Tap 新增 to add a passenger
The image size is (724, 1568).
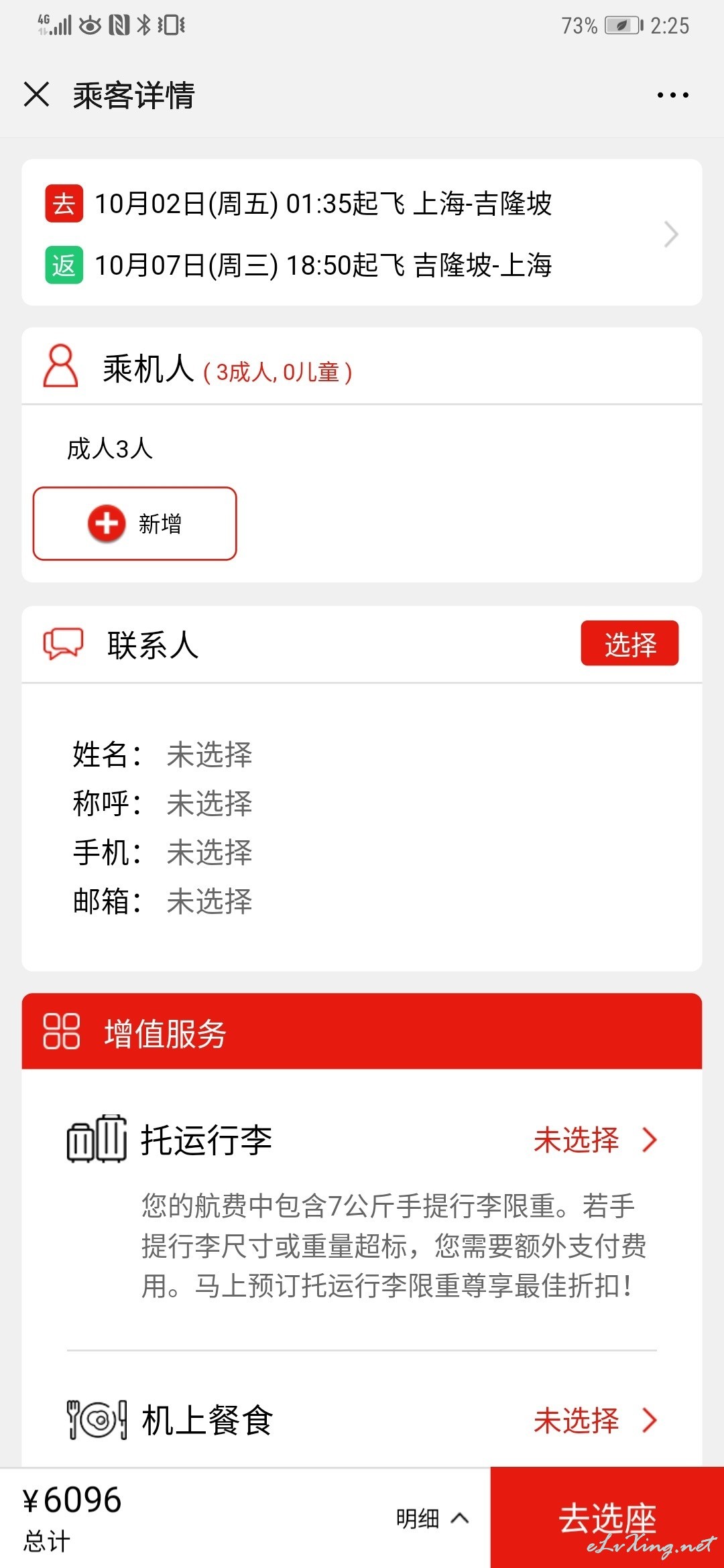[x=135, y=523]
